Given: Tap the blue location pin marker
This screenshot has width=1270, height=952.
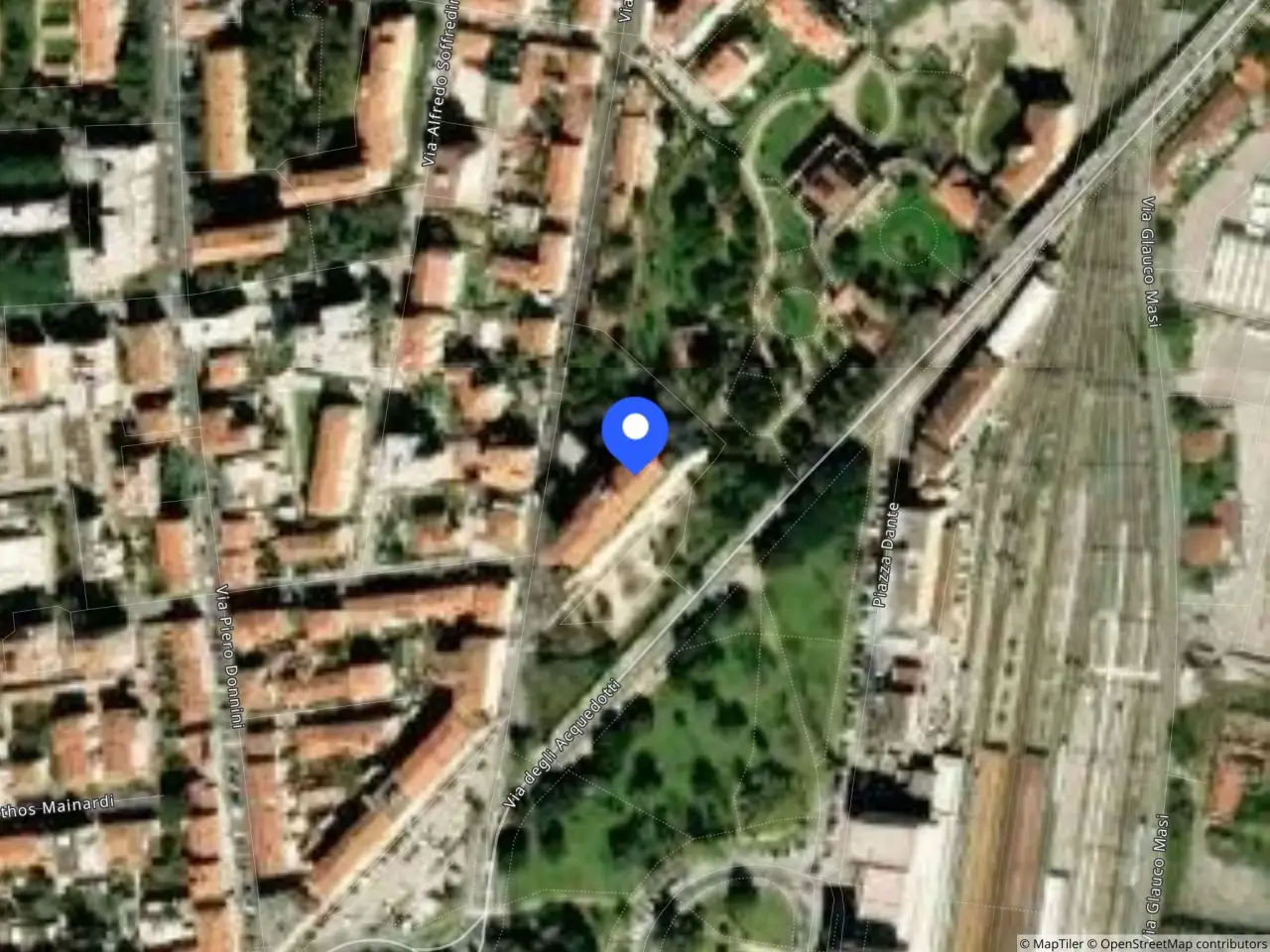Looking at the screenshot, I should pyautogui.click(x=635, y=433).
